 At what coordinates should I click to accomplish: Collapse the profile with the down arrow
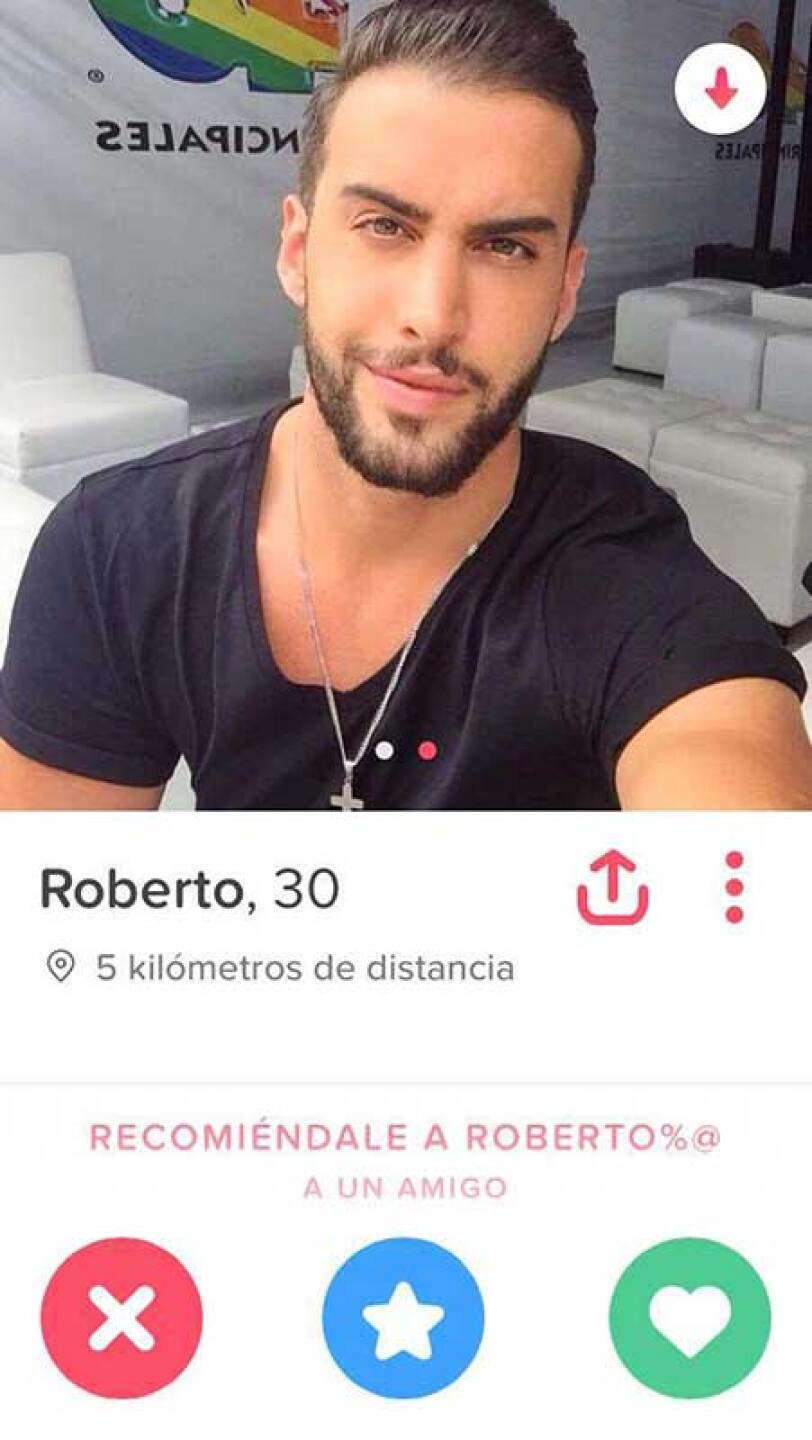[720, 90]
